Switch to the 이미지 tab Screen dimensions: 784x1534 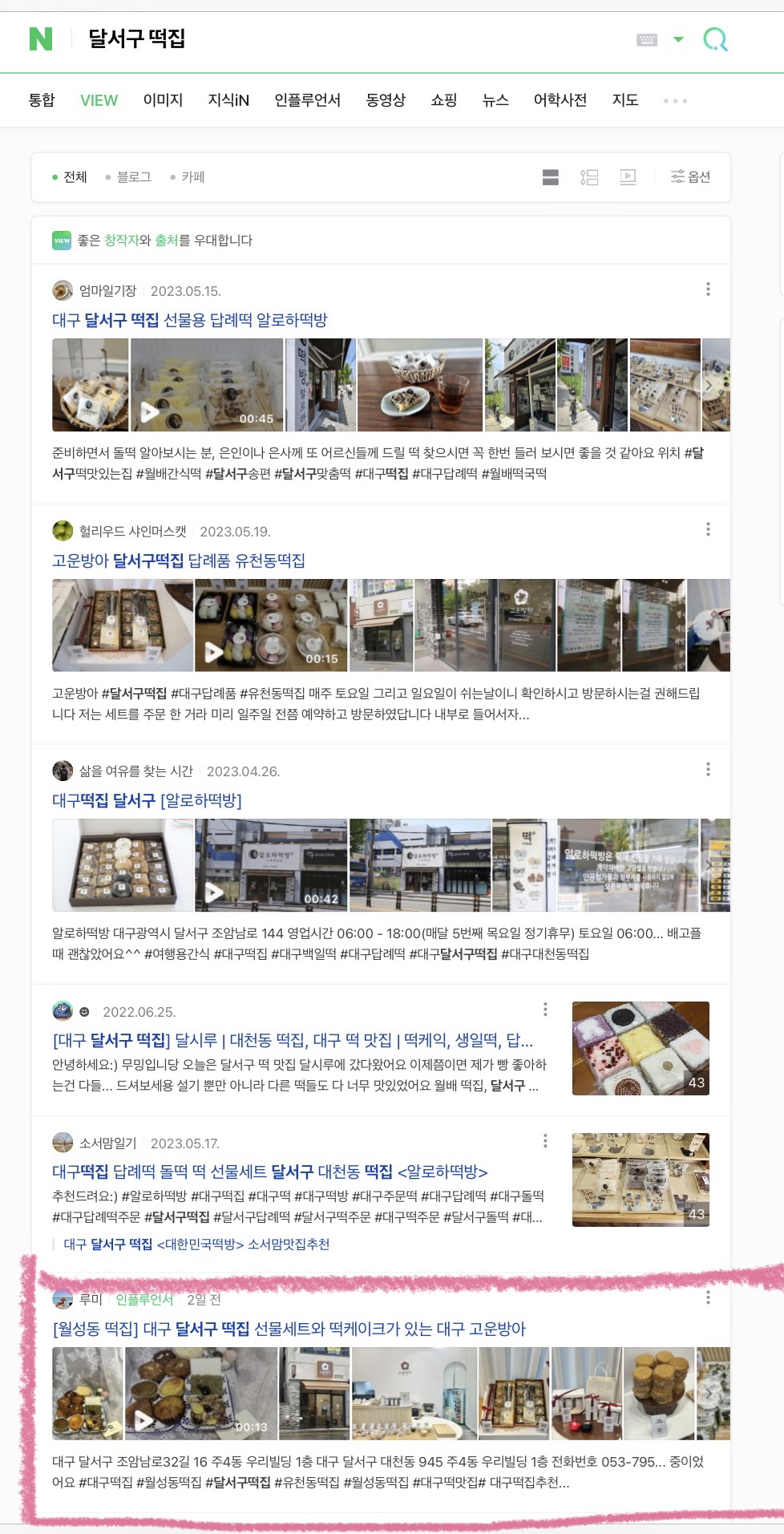pyautogui.click(x=163, y=100)
